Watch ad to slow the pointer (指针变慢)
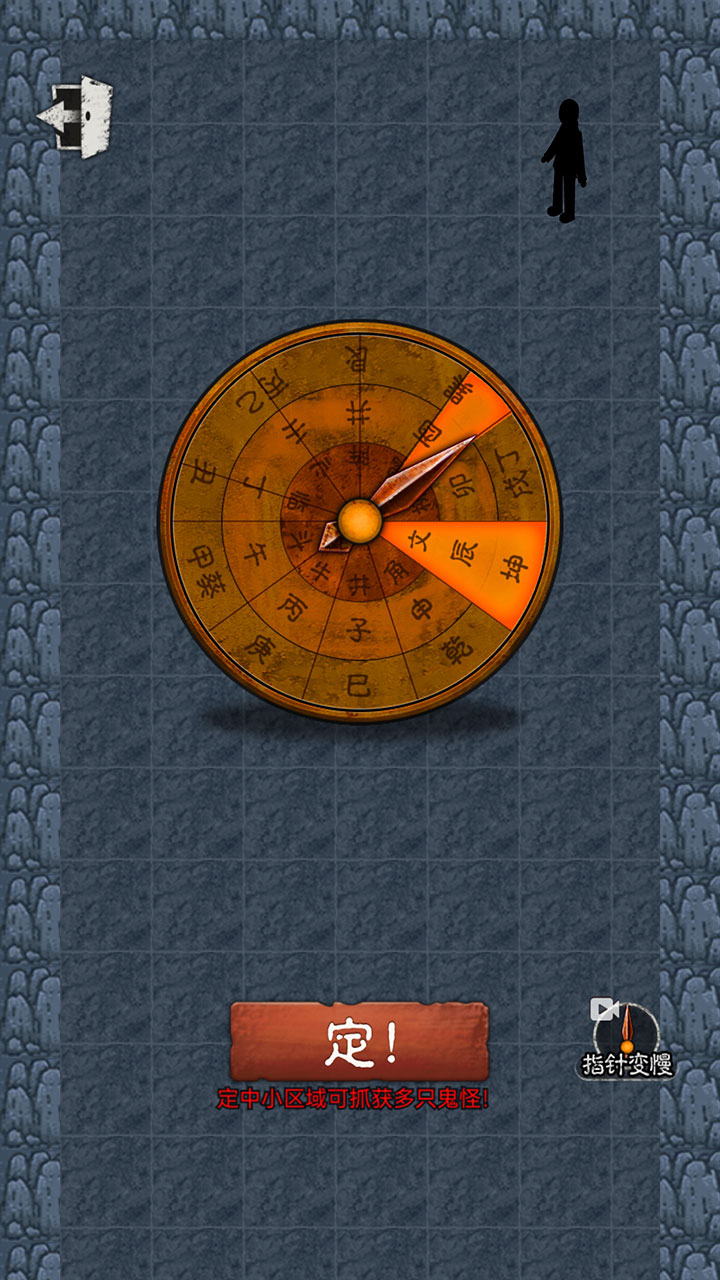 point(627,1040)
